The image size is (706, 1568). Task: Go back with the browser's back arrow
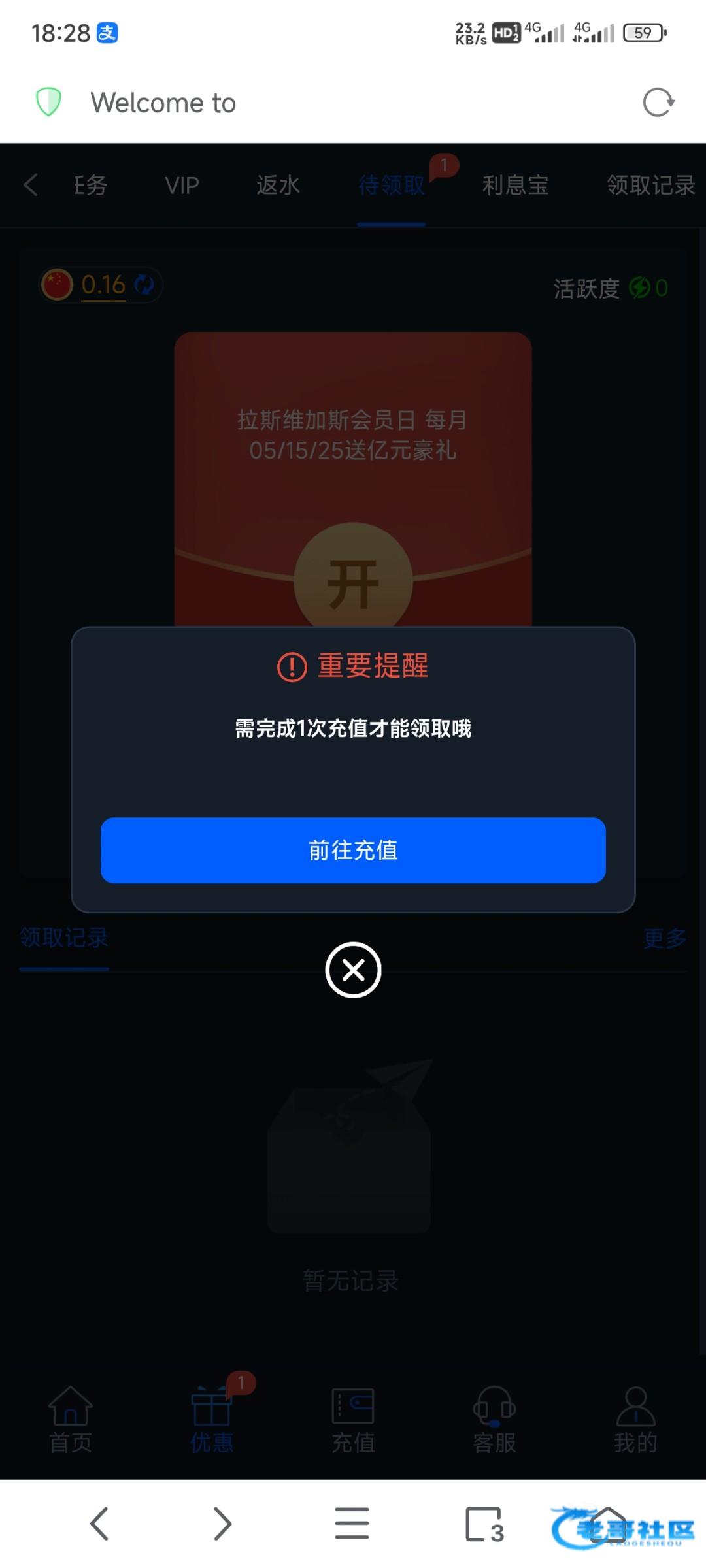pos(99,1524)
